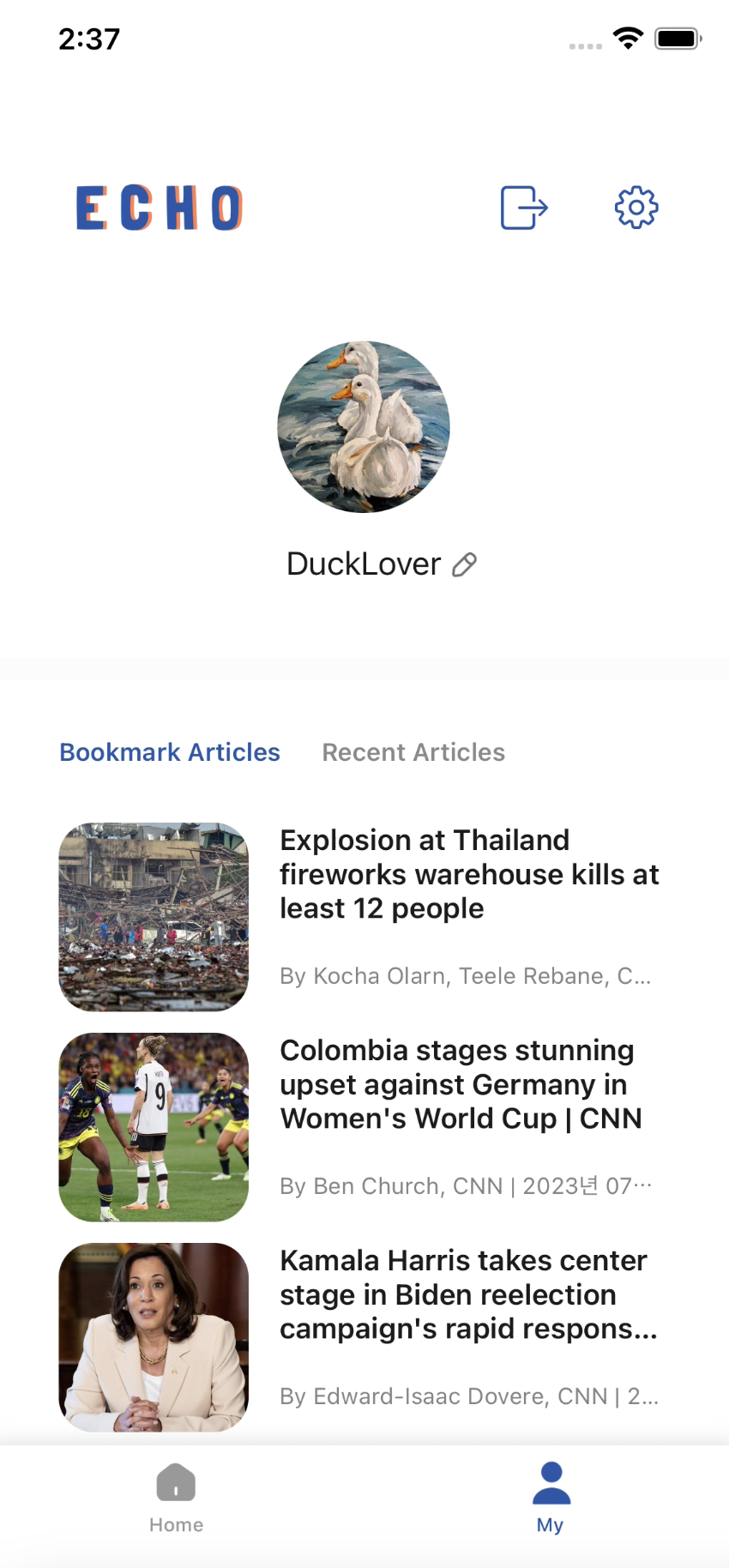Open the Thailand fireworks explosion article

(468, 875)
